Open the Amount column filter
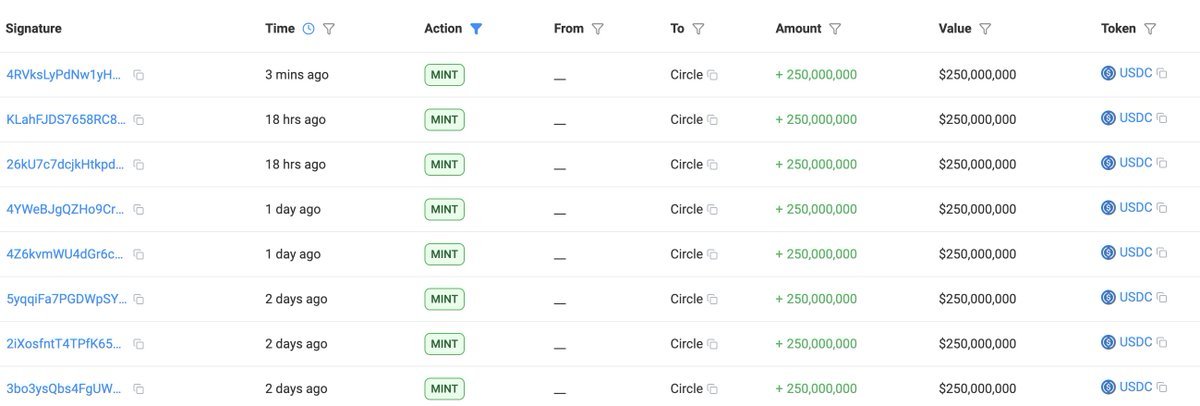This screenshot has width=1200, height=406. (835, 29)
